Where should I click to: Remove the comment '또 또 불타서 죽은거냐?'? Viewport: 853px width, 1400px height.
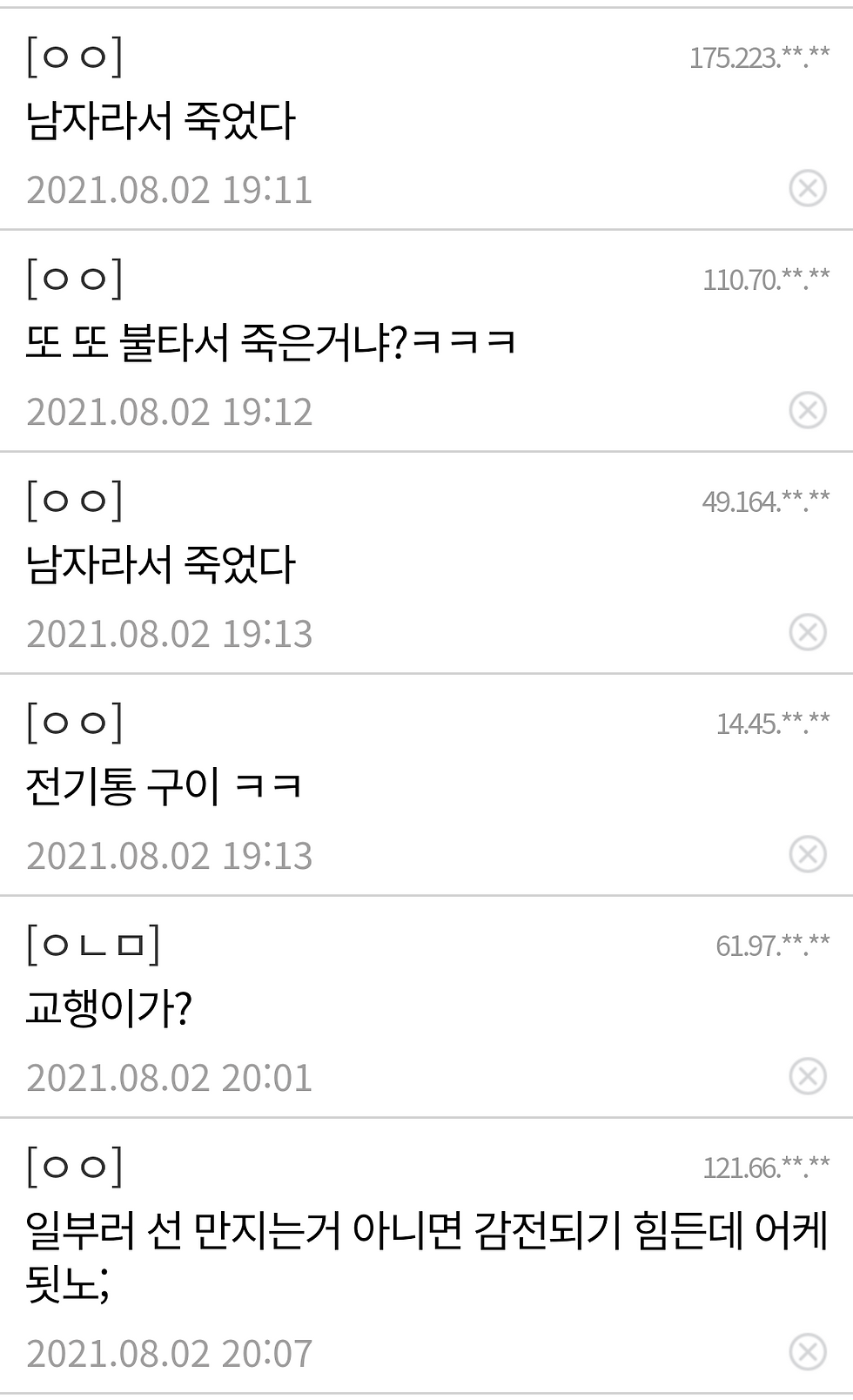(807, 410)
